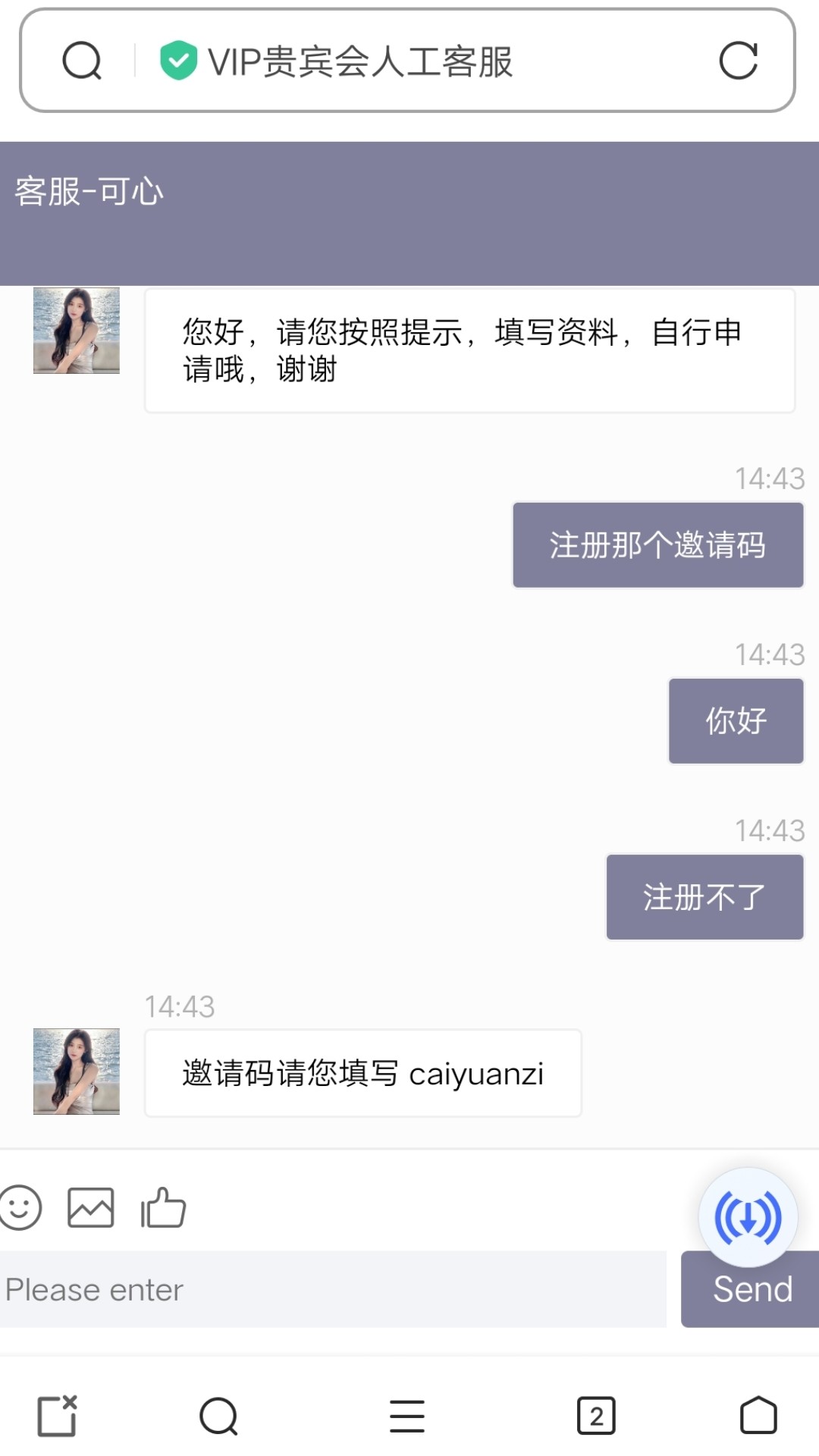Attach an image to the chat
The width and height of the screenshot is (819, 1456).
point(91,1207)
